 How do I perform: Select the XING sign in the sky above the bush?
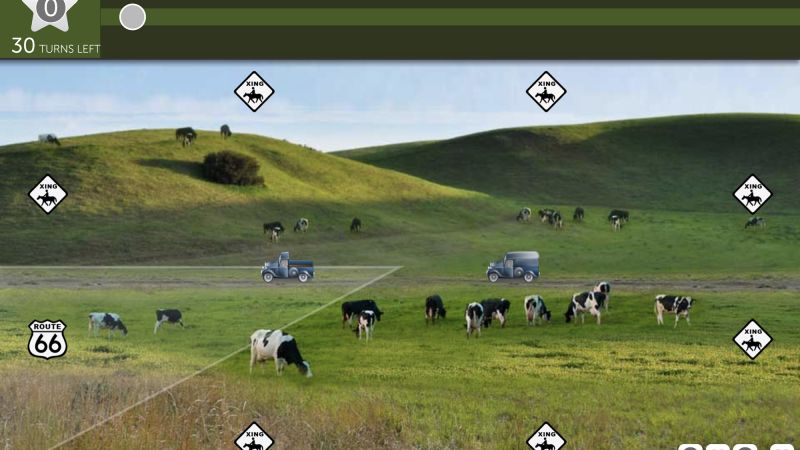254,92
